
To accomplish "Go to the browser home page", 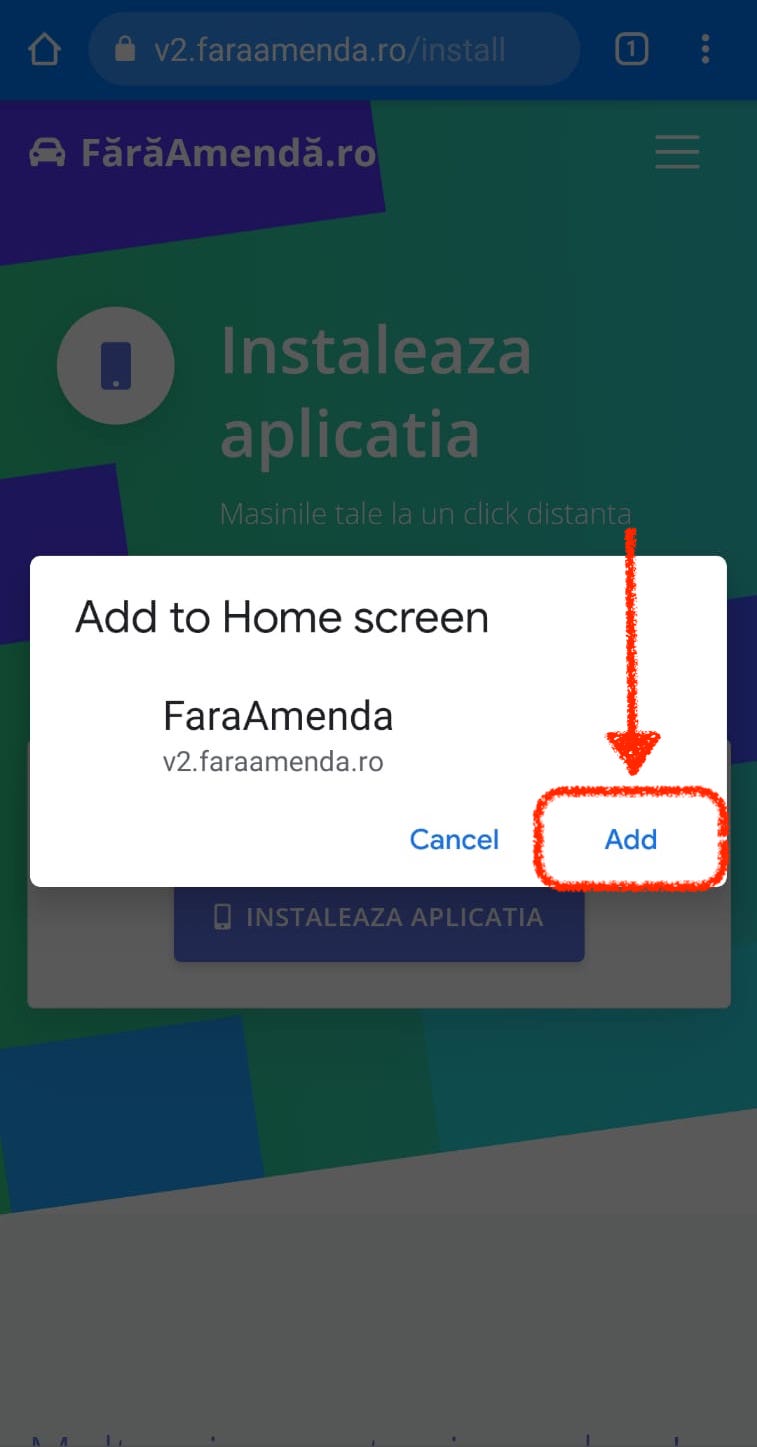I will [44, 49].
